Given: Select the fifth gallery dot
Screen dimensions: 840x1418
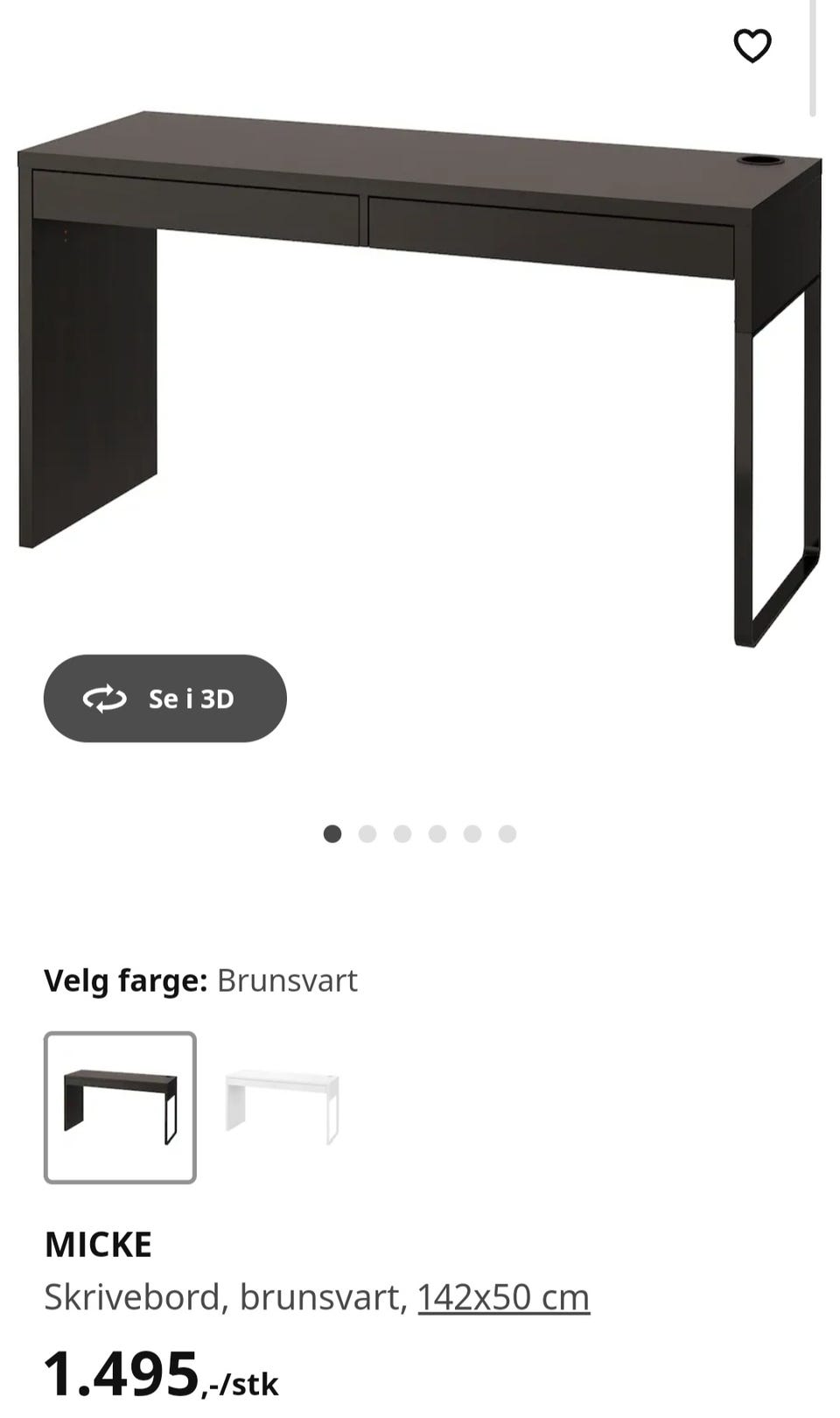Looking at the screenshot, I should tap(473, 833).
